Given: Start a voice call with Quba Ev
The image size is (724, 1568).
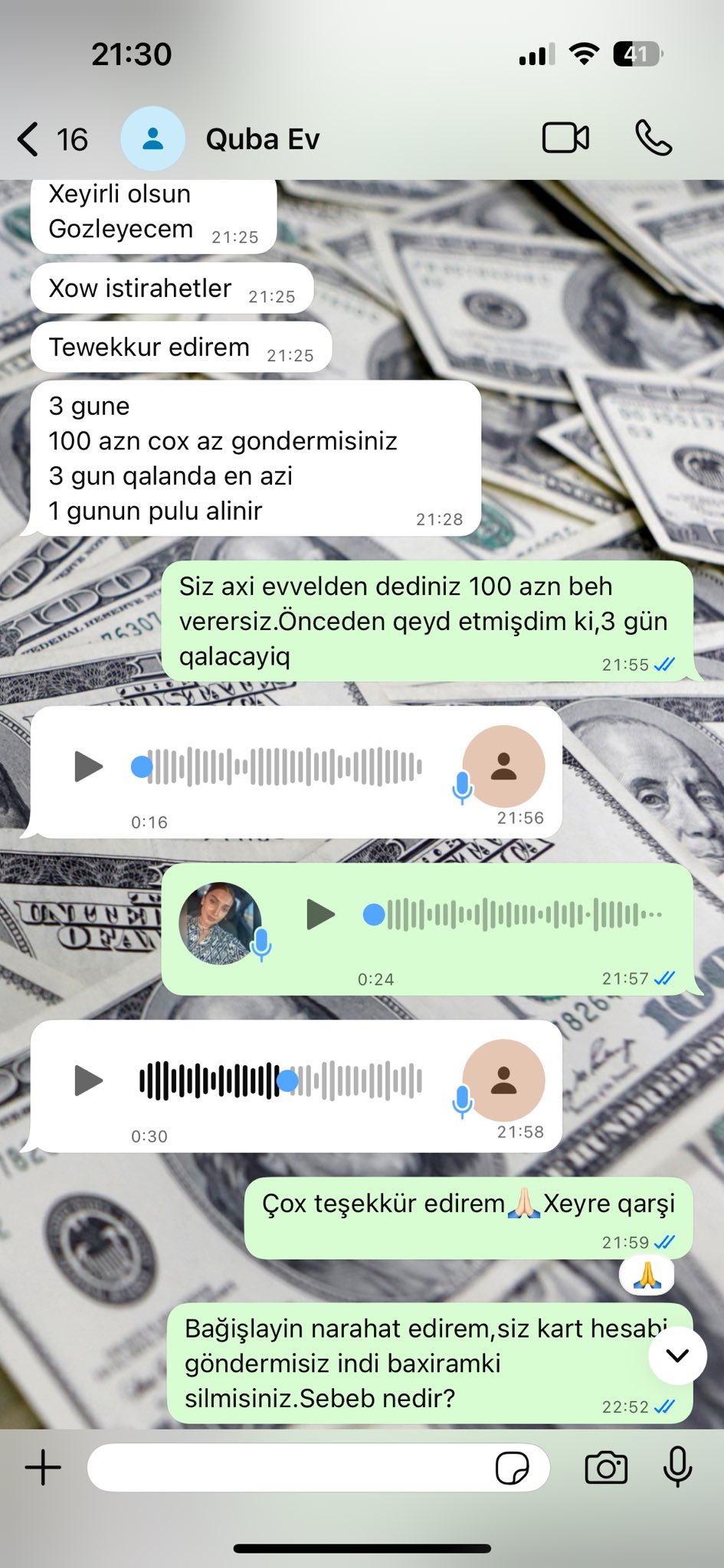Looking at the screenshot, I should point(654,139).
